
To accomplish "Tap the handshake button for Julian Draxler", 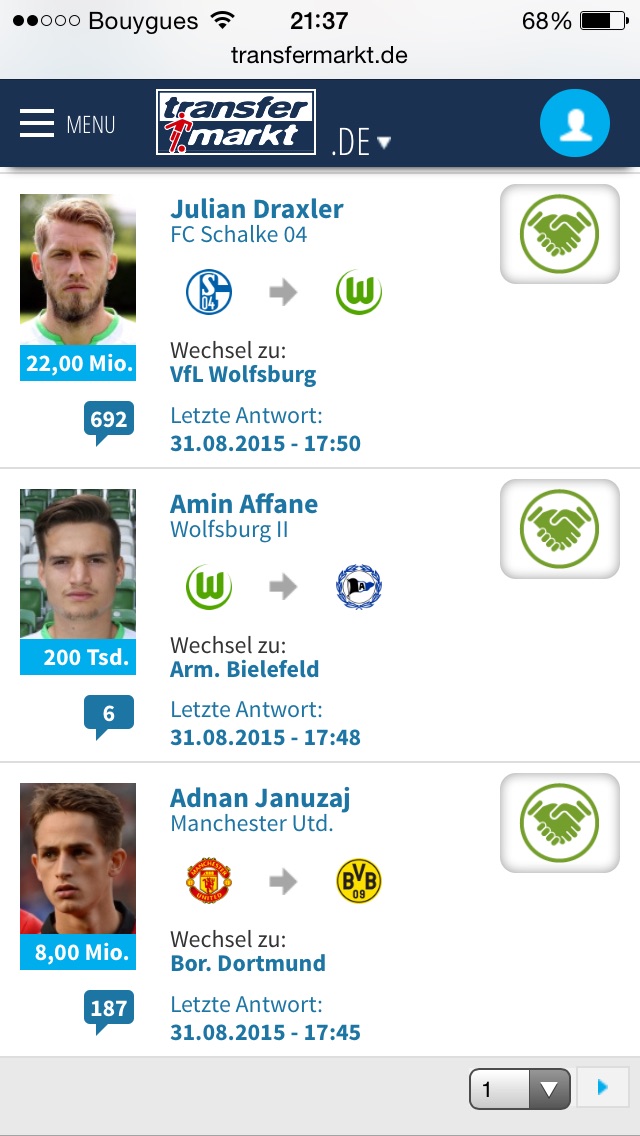I will pos(559,234).
